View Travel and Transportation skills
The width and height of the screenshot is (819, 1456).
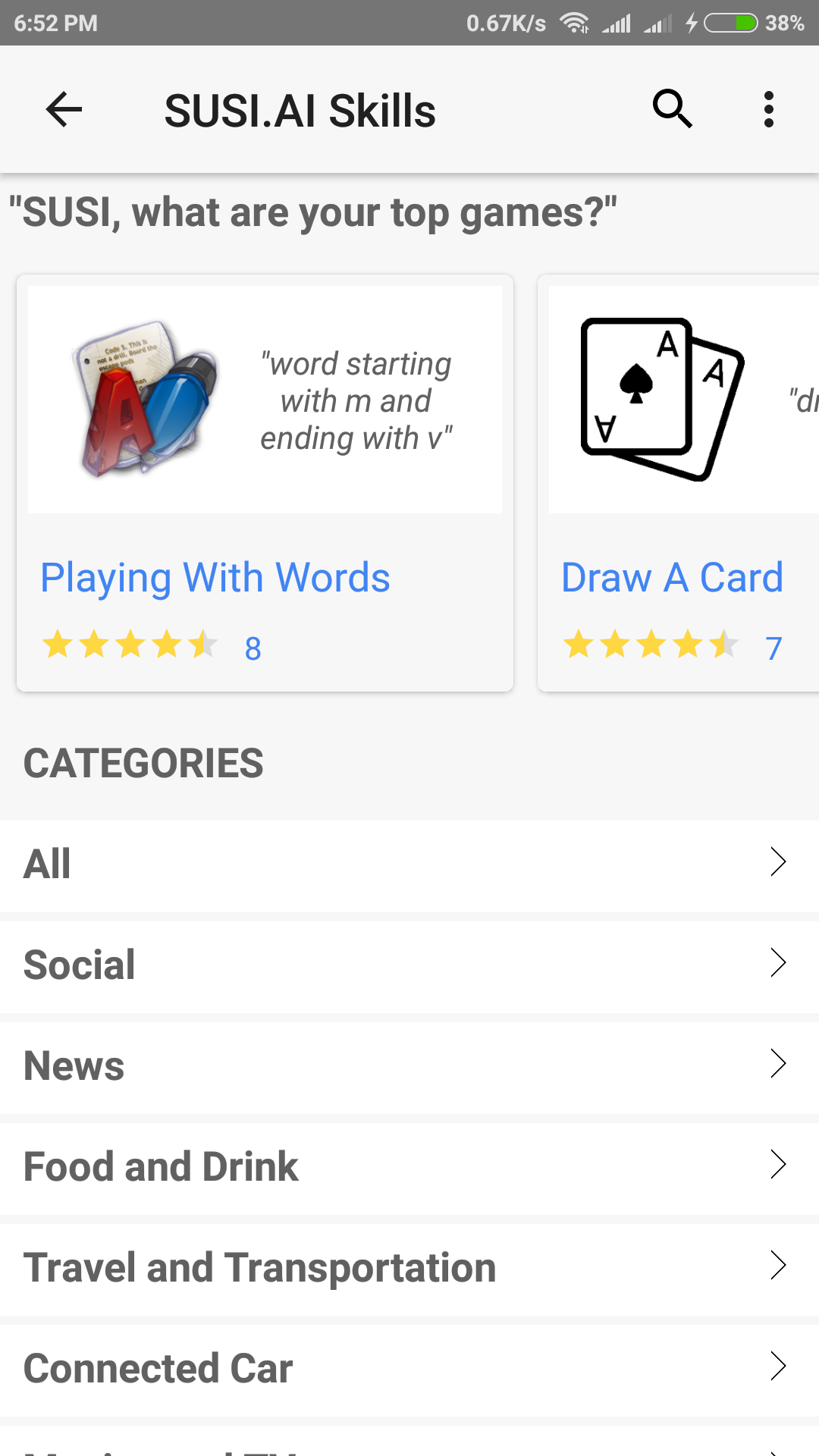pos(409,1269)
